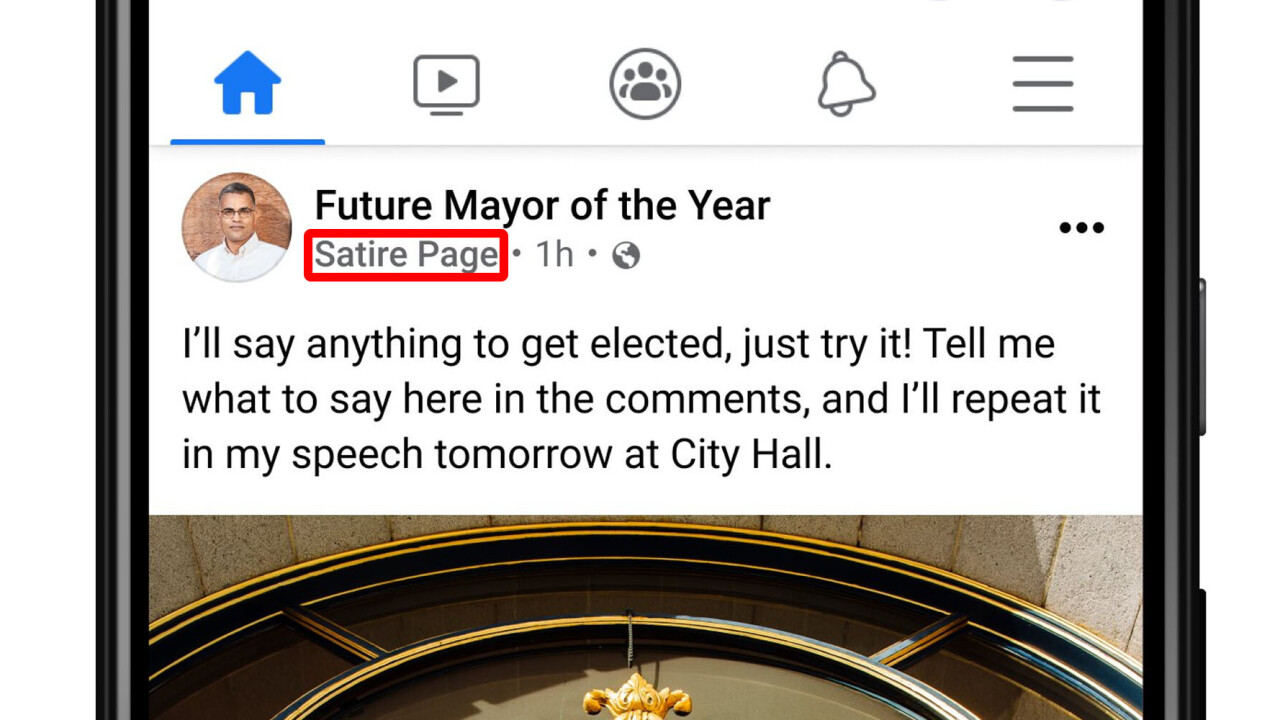The height and width of the screenshot is (720, 1280).
Task: Open the Future Mayor of the Year page name
Action: (542, 206)
